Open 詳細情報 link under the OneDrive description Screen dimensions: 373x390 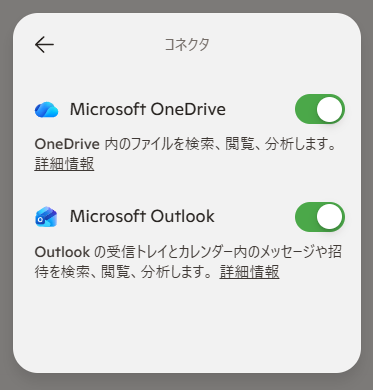coord(64,164)
